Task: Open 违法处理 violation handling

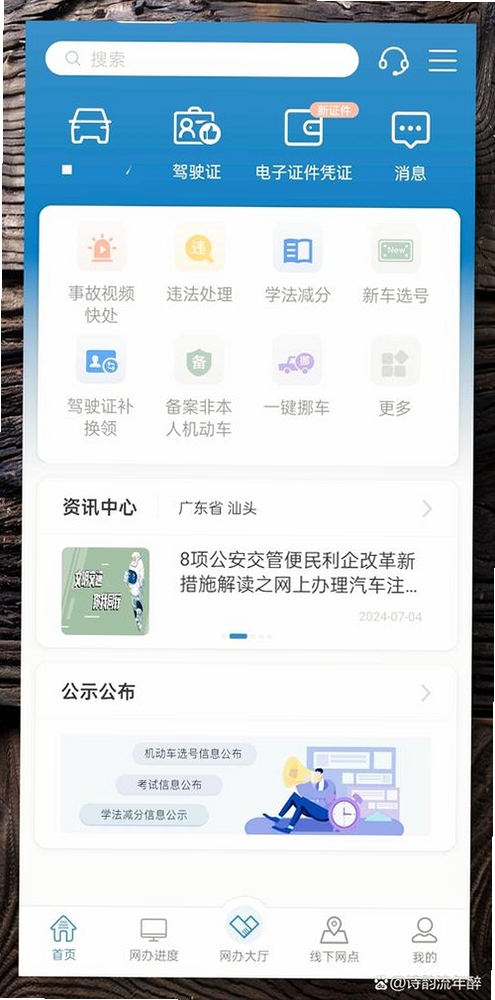Action: (199, 263)
